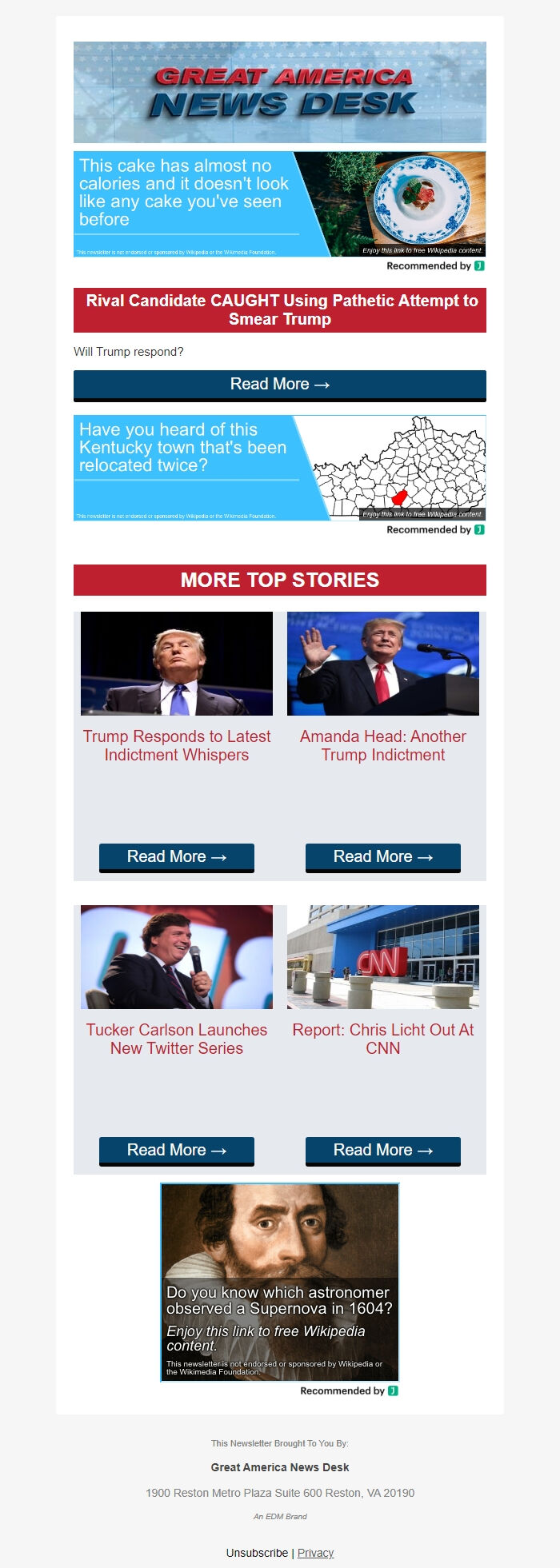Open 'Tucker Carlson Launches New Twitter Series' headline

[177, 1039]
